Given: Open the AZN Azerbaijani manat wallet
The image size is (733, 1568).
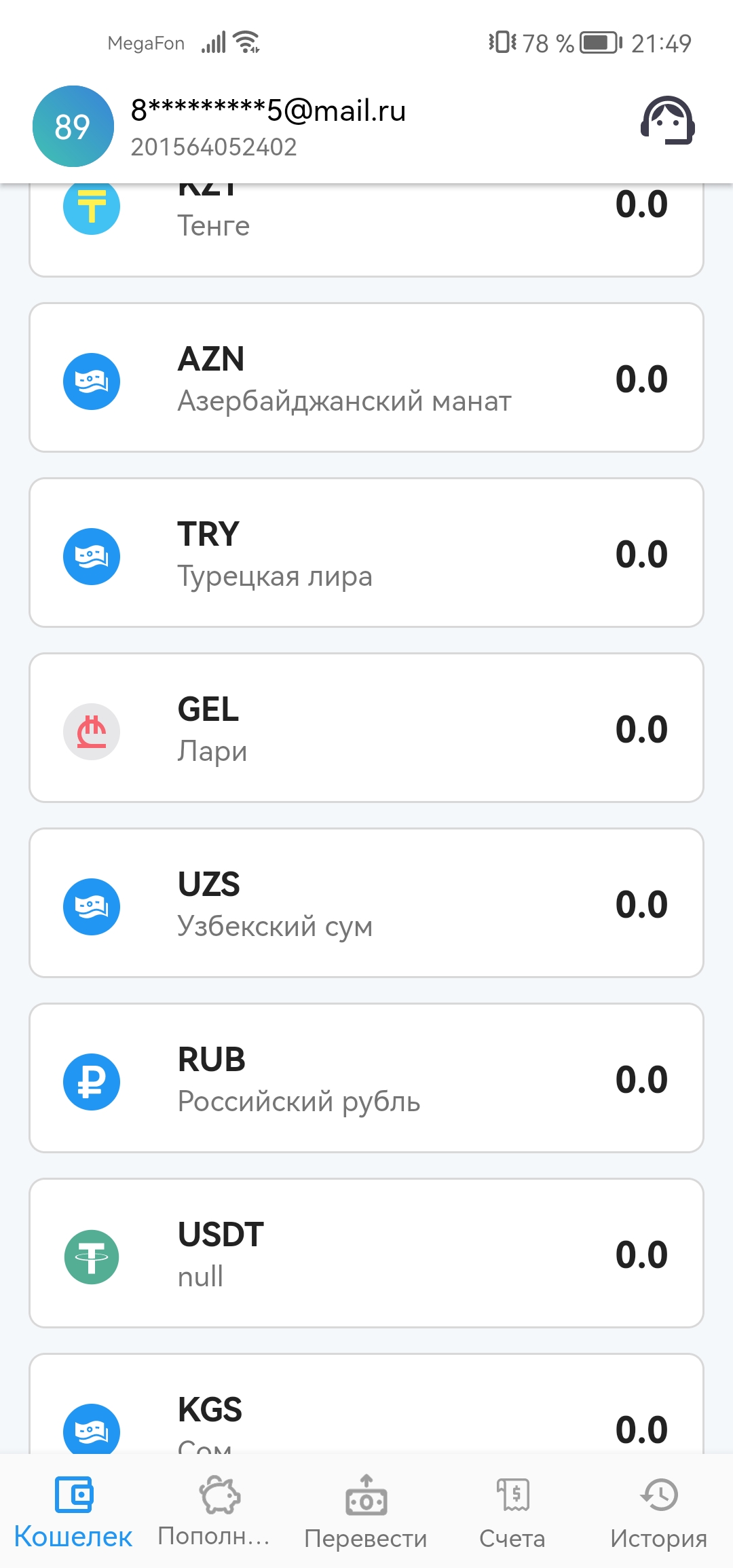Looking at the screenshot, I should pyautogui.click(x=366, y=377).
